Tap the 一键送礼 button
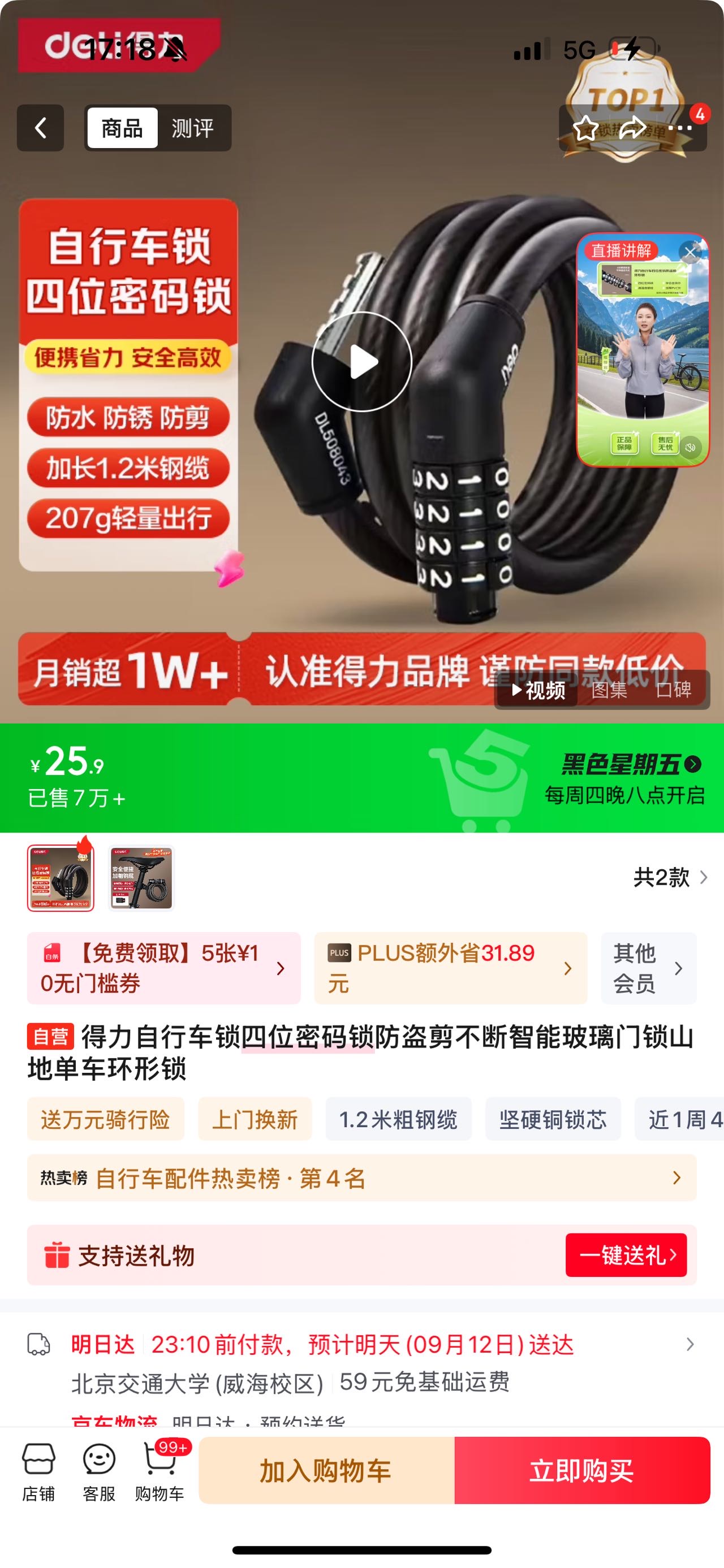The height and width of the screenshot is (1568, 724). point(626,1254)
